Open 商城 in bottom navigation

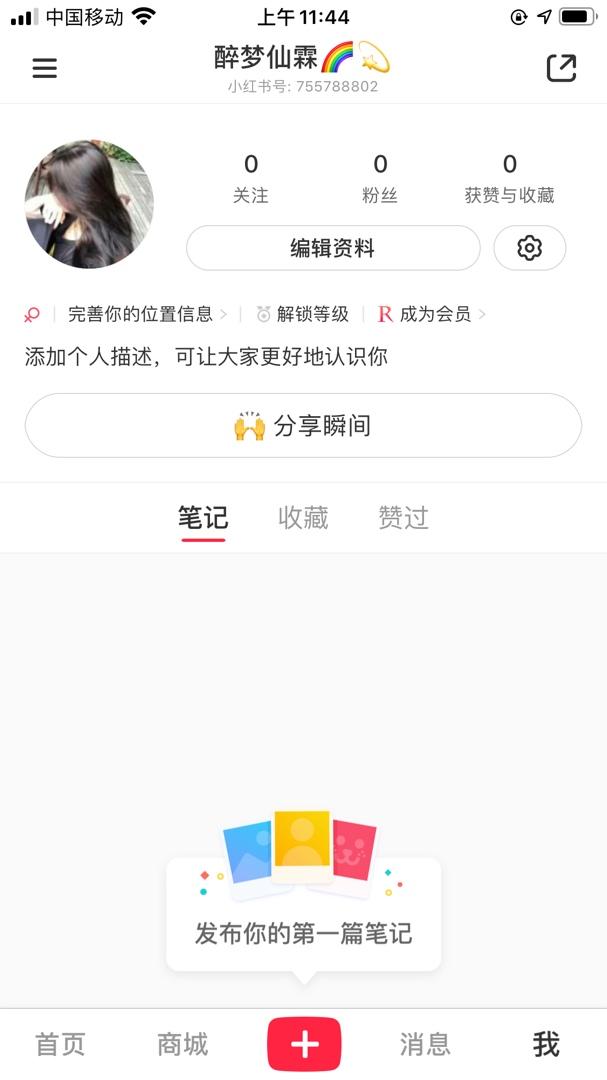pos(182,1044)
